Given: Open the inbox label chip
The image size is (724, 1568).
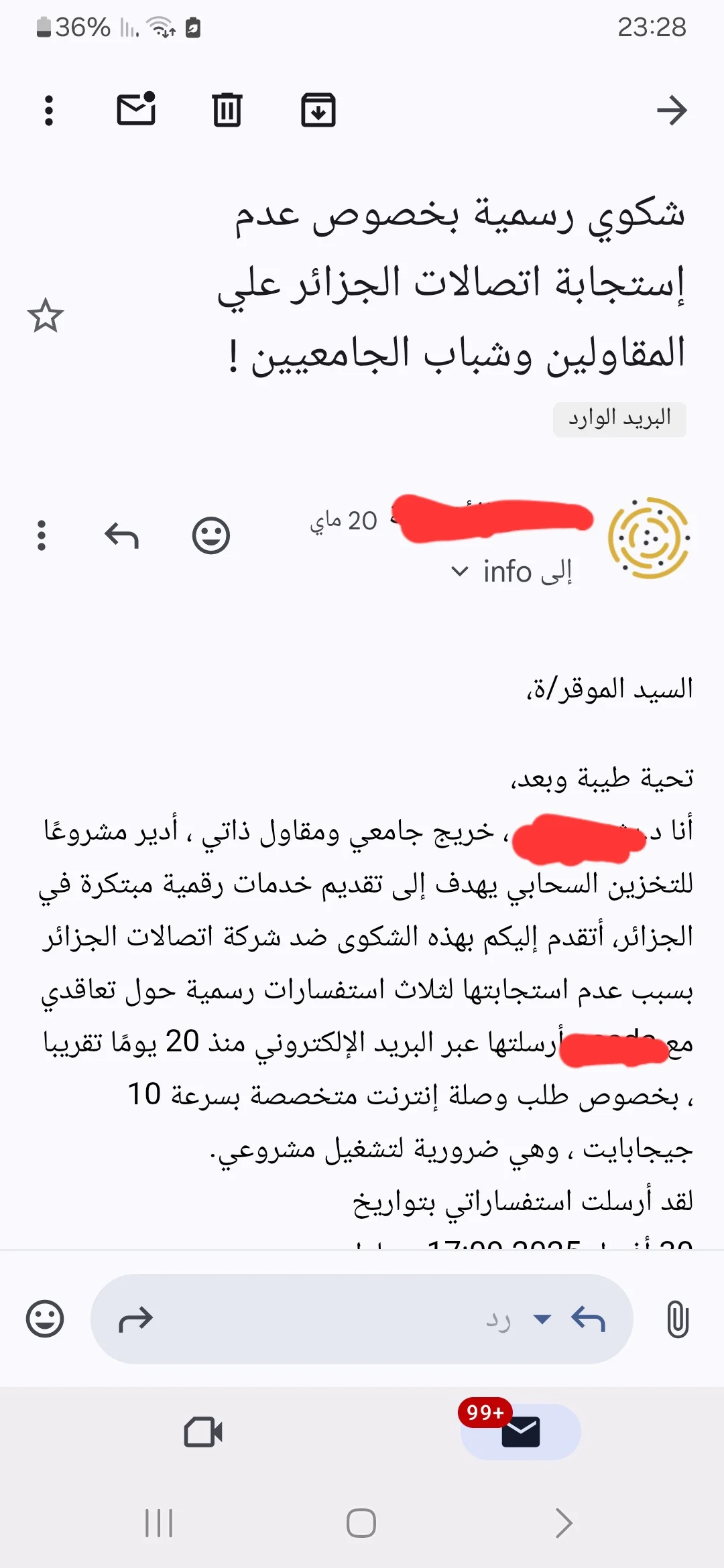Looking at the screenshot, I should (x=619, y=419).
